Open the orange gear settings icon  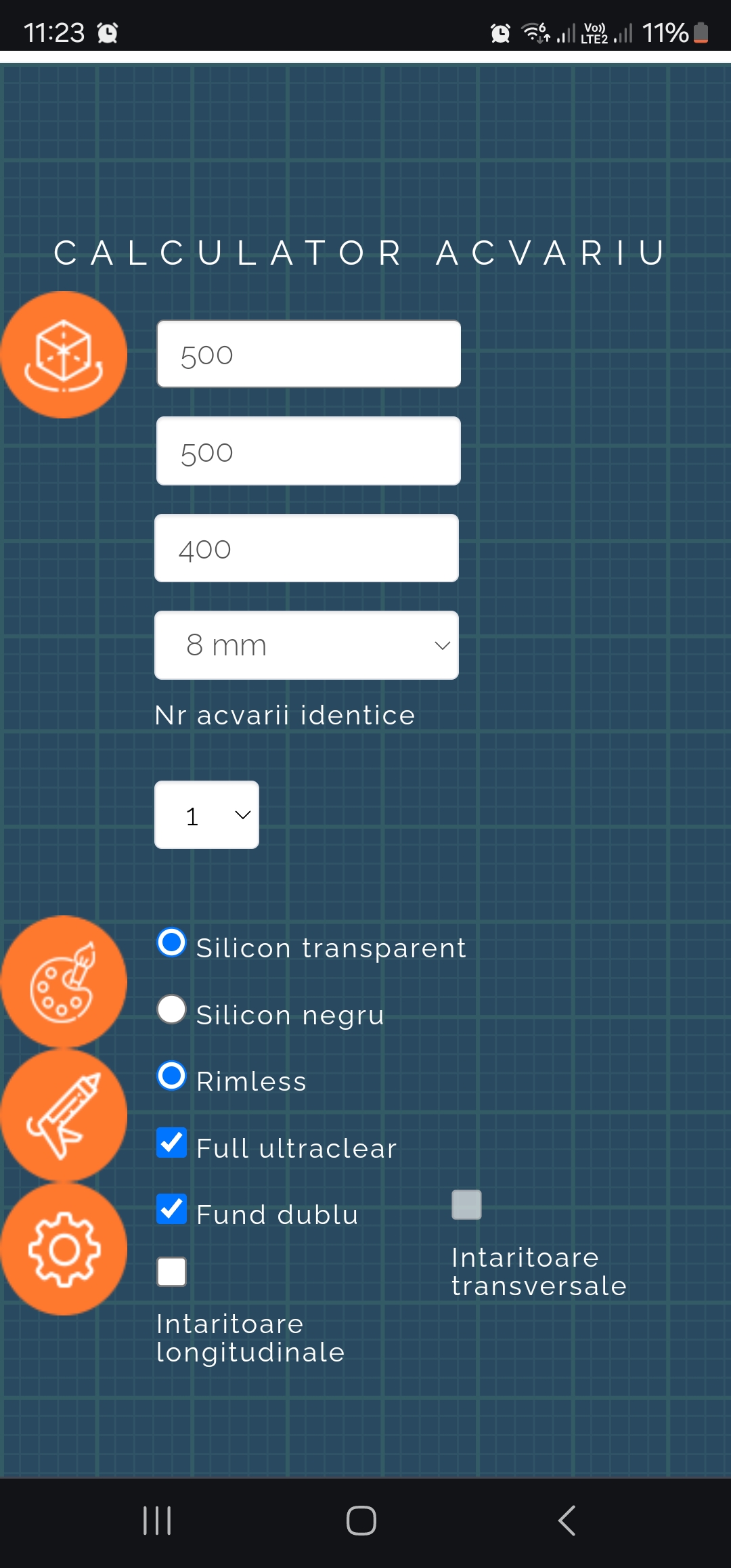click(64, 1249)
